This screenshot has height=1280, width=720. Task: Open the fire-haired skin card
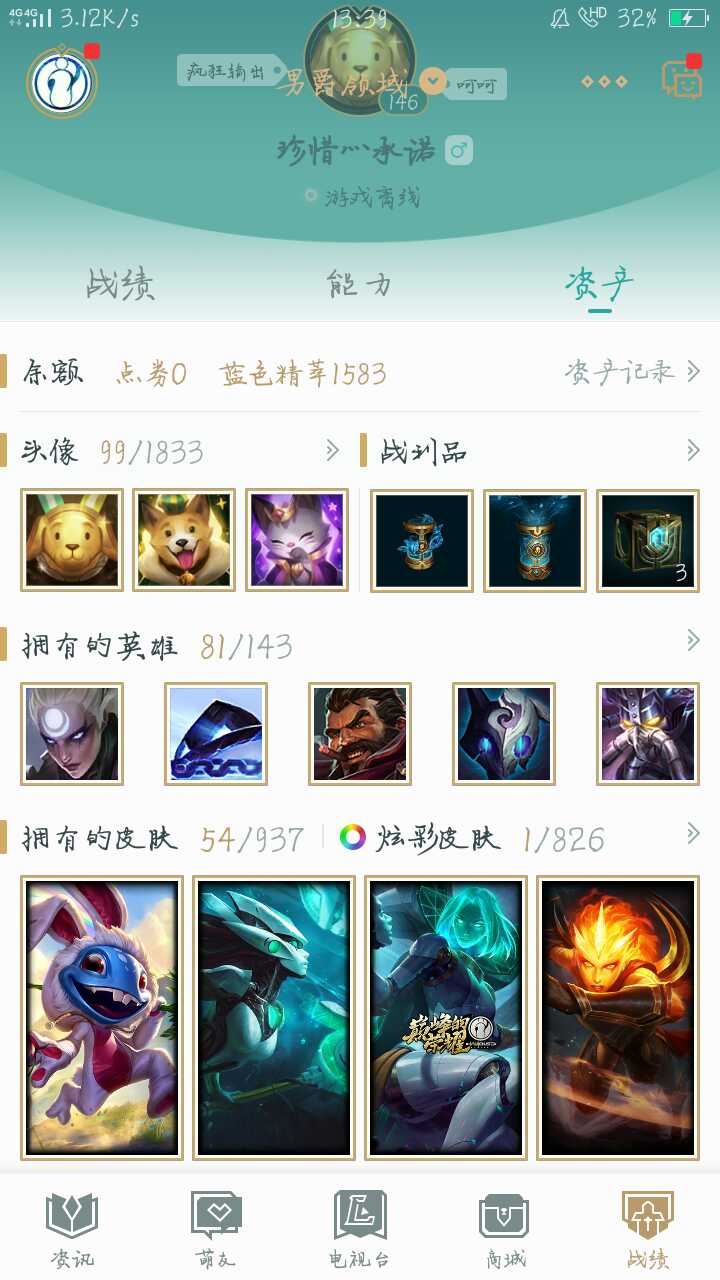tap(618, 1017)
